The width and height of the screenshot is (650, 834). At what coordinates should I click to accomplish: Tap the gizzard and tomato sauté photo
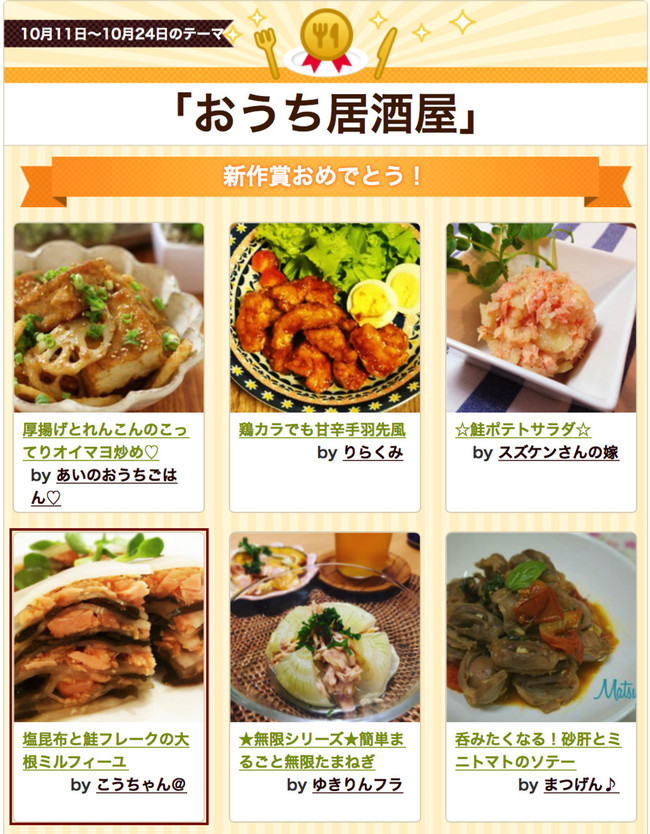pyautogui.click(x=540, y=626)
